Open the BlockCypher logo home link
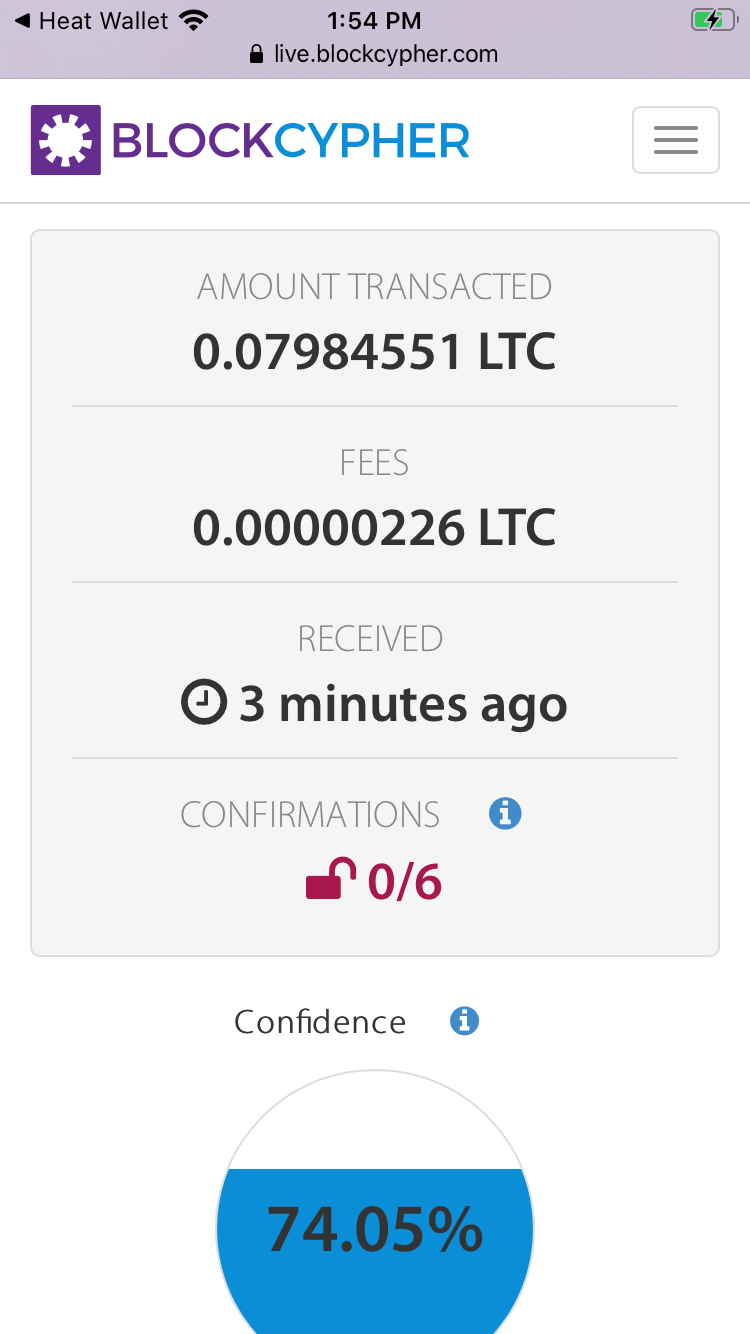This screenshot has width=750, height=1334. coord(250,140)
